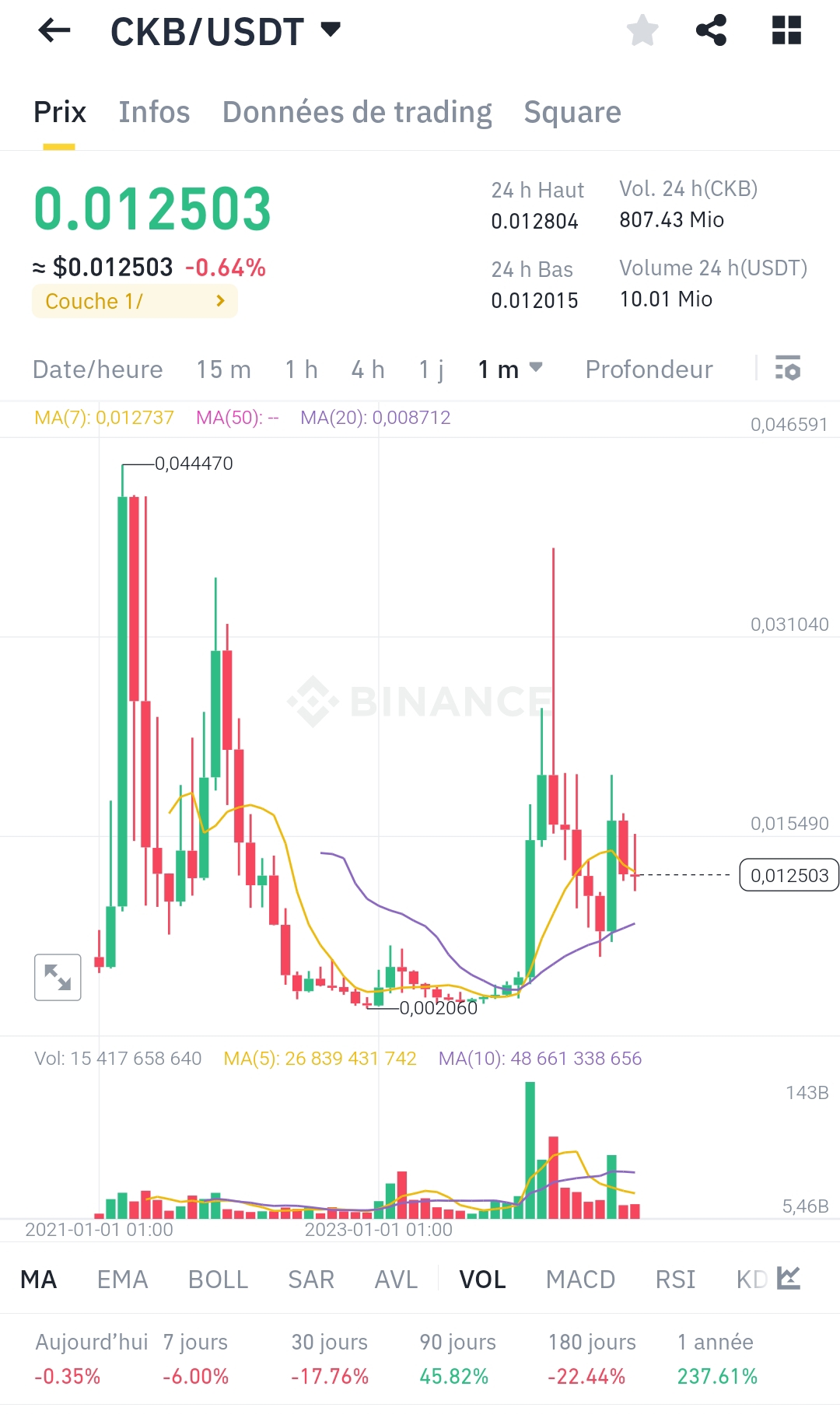The image size is (840, 1425).
Task: Select the 1 j chart interval
Action: click(x=431, y=369)
